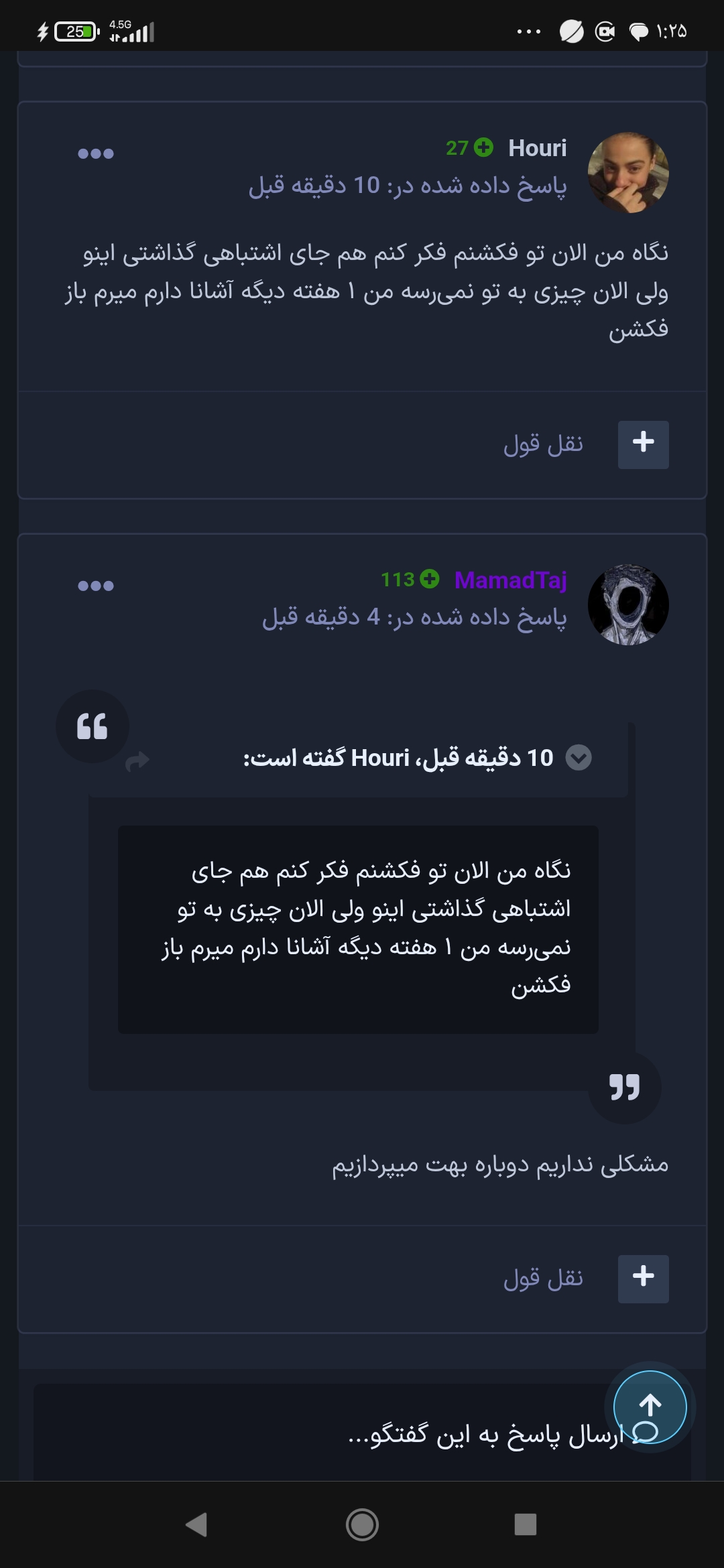
Task: Tap the plus multi-quote button under Houri's post
Action: click(643, 444)
